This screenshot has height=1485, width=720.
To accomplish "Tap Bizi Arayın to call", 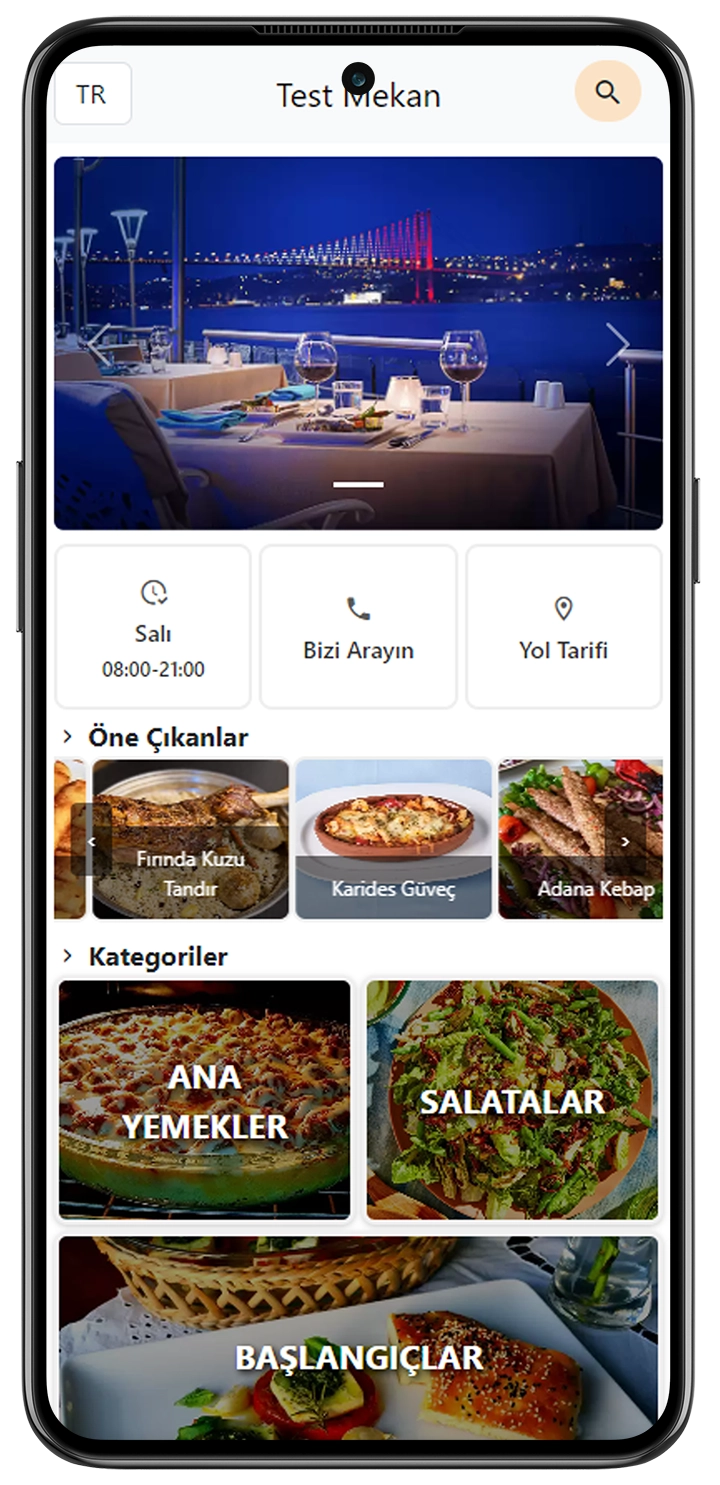I will point(358,627).
